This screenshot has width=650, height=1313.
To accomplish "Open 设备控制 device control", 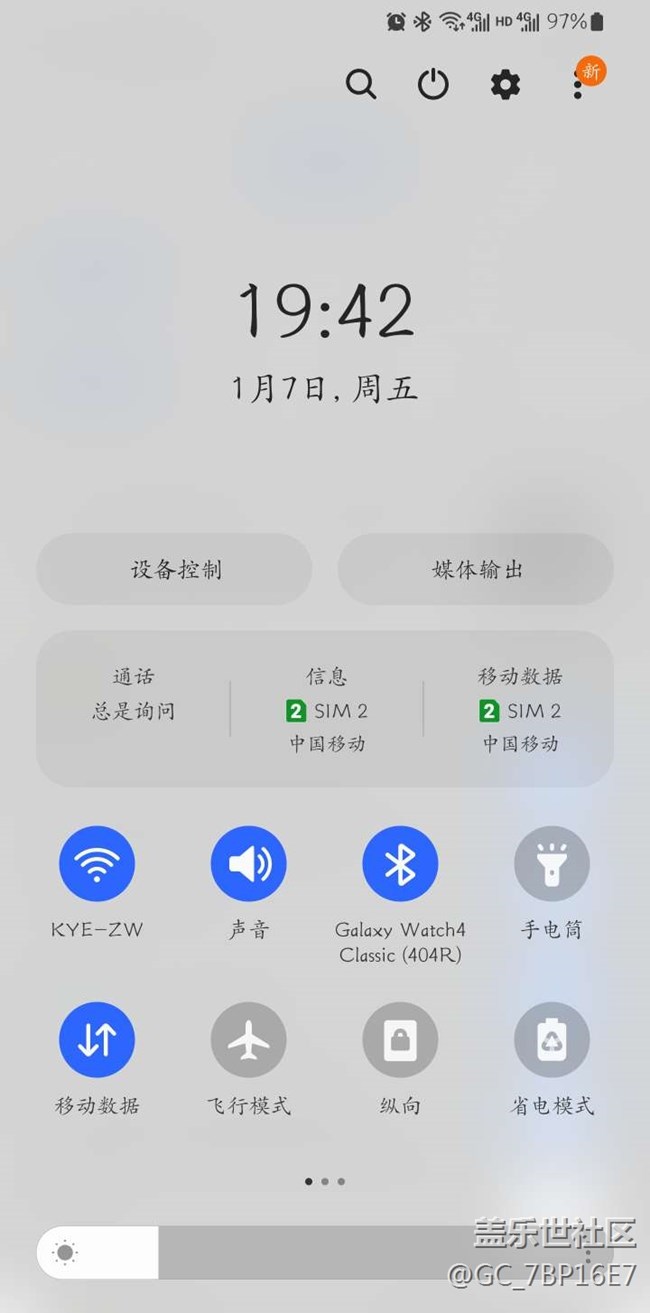I will (x=175, y=569).
